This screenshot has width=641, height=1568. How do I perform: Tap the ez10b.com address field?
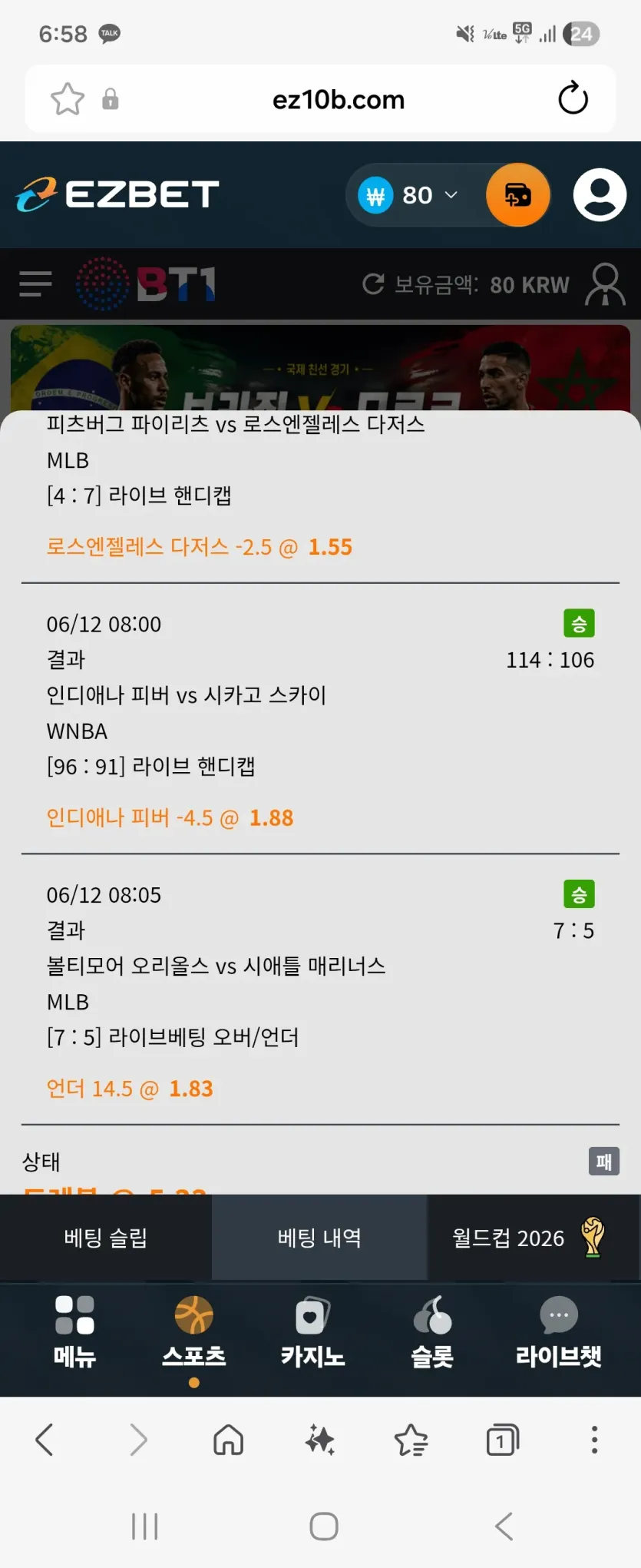tap(339, 100)
